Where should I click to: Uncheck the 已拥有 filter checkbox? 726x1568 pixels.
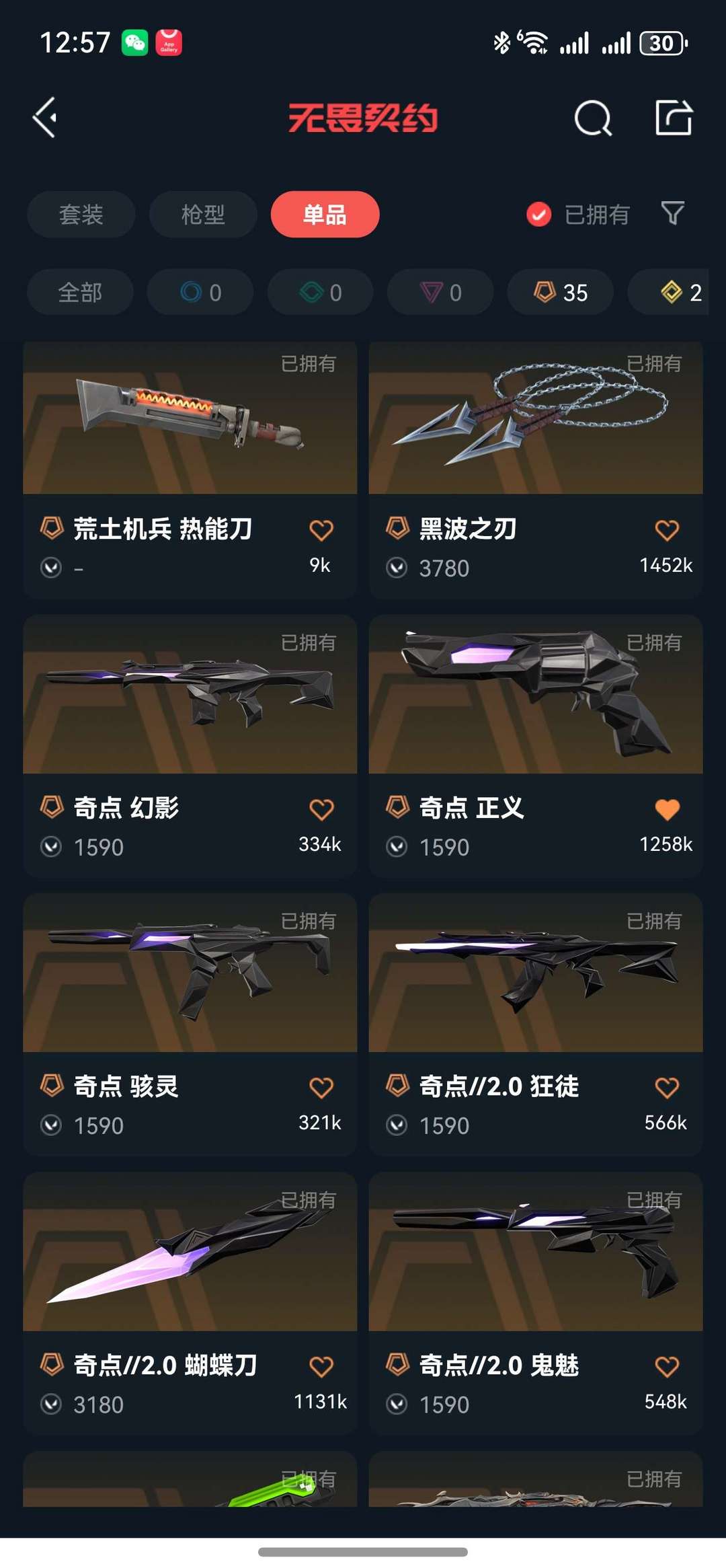point(538,215)
